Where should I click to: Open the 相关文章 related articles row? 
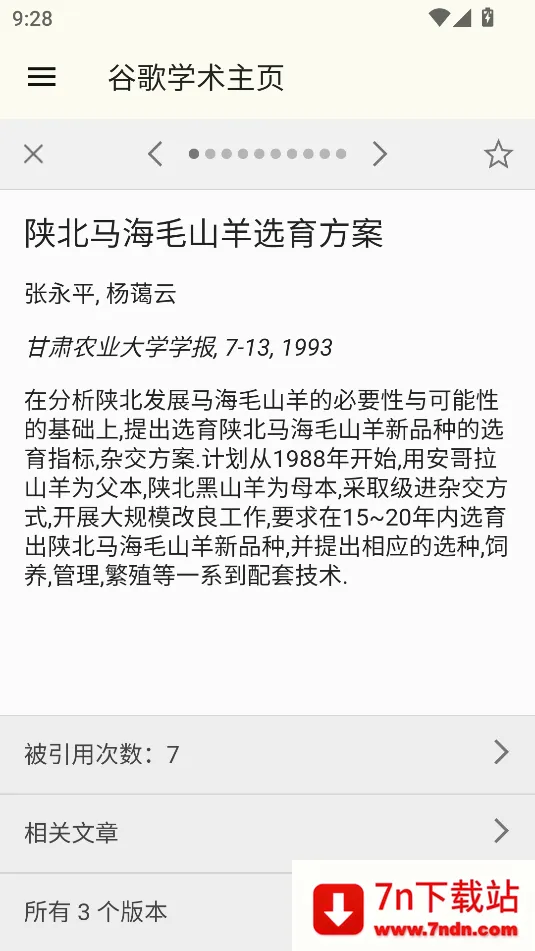(x=268, y=833)
